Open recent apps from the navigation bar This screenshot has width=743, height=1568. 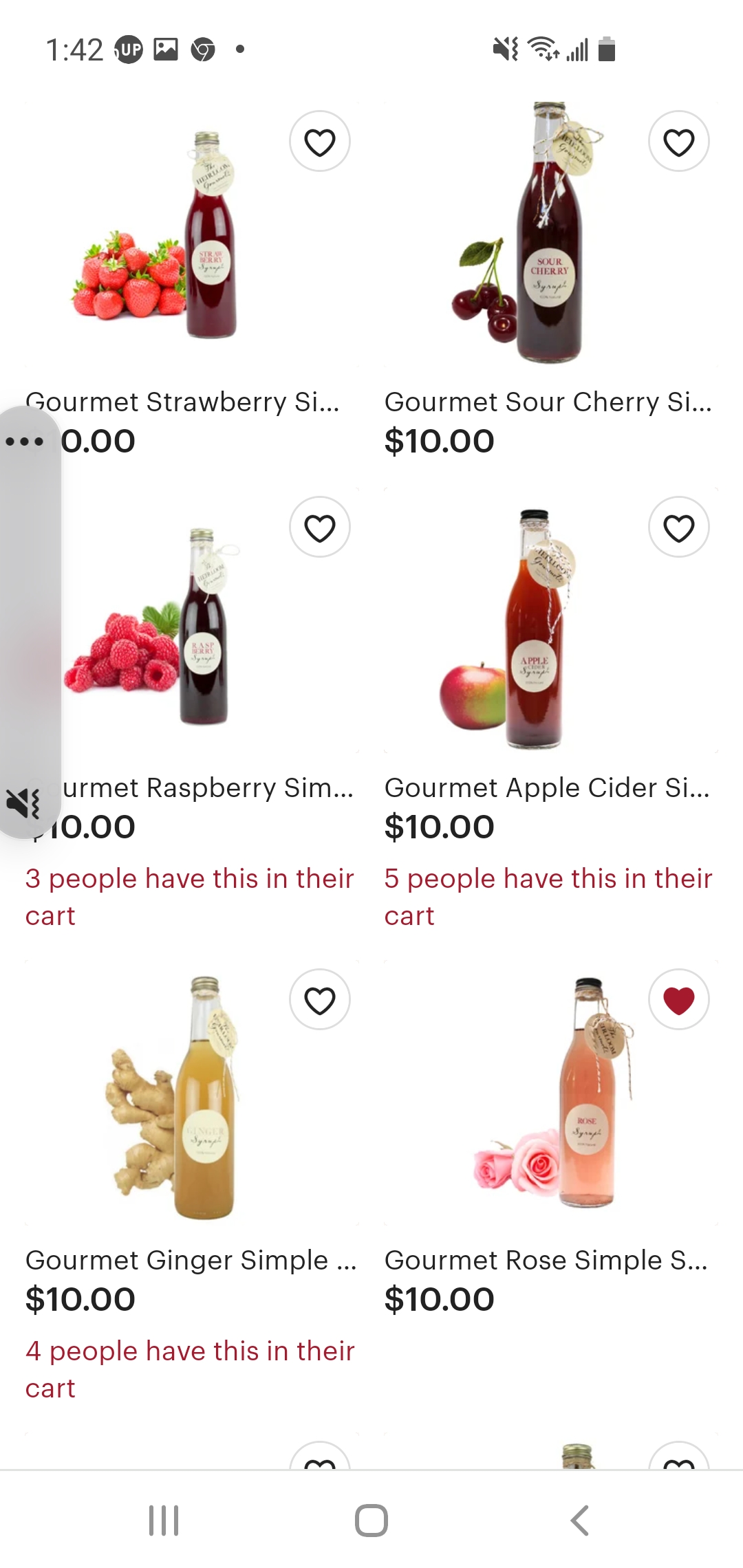point(164,1520)
